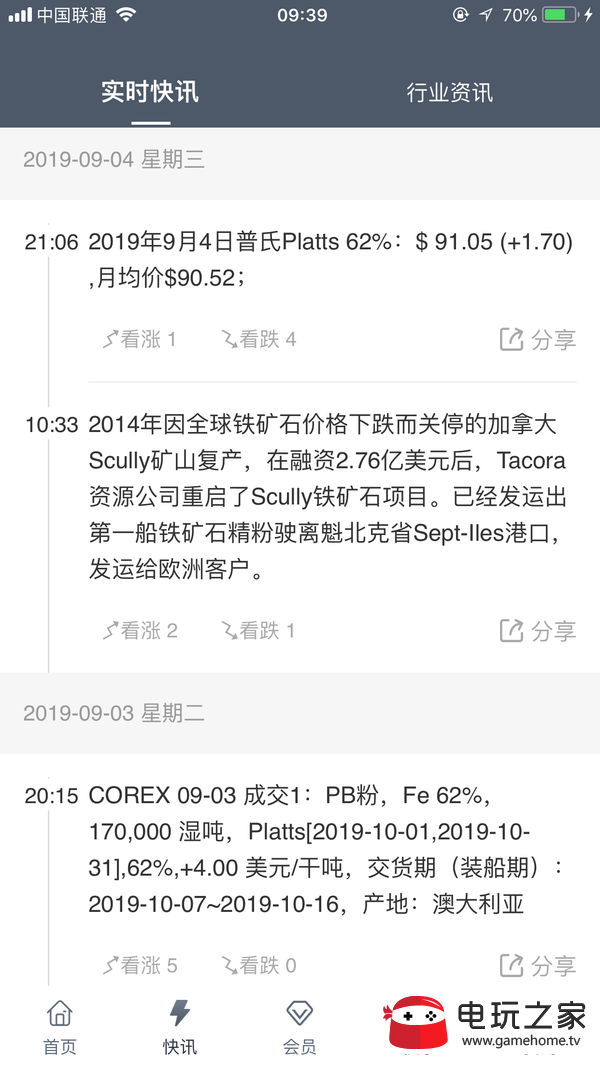
Task: Share the COREX 09-03 deal news
Action: (538, 965)
